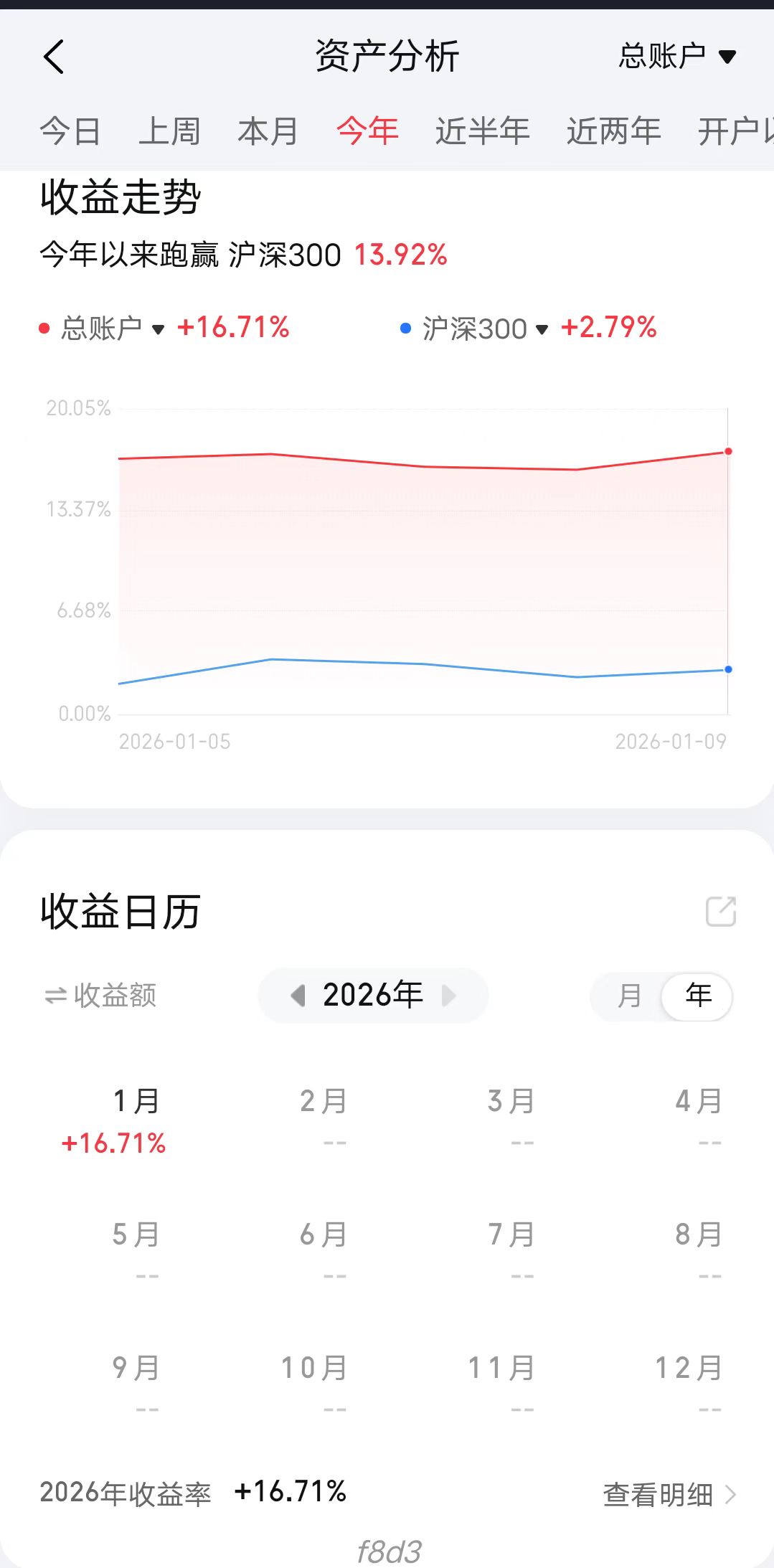Open 查看明细 details
774x1568 pixels.
tap(669, 1495)
